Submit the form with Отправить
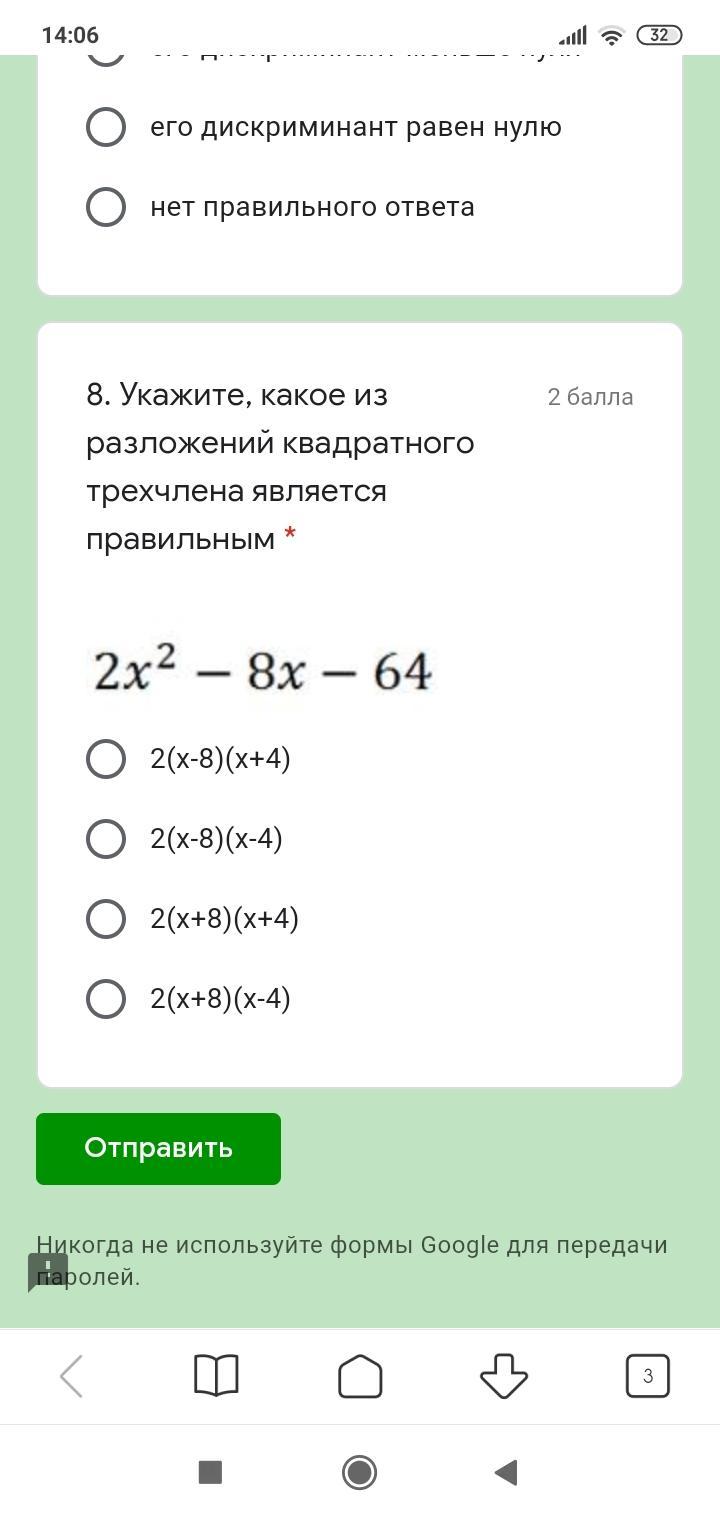The image size is (720, 1520). pyautogui.click(x=158, y=1148)
